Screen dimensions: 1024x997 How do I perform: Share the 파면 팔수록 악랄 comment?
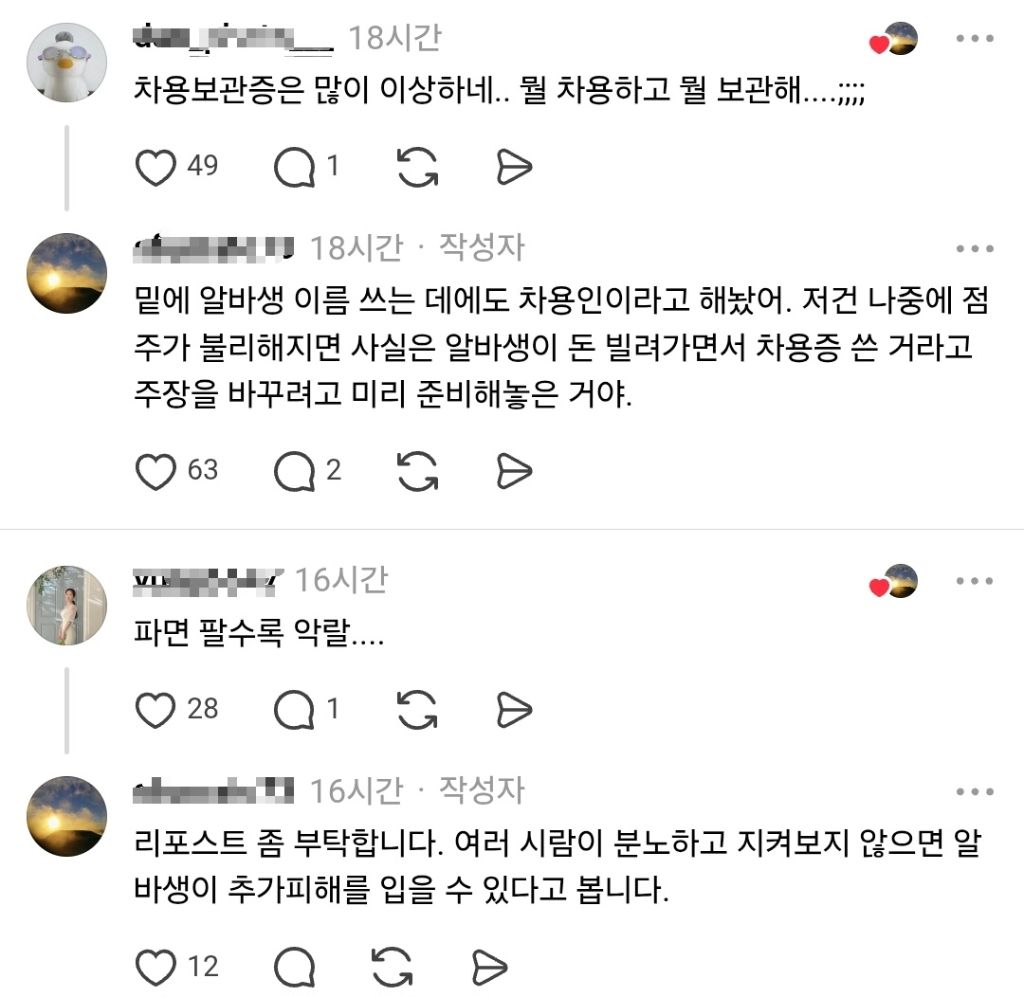[514, 710]
